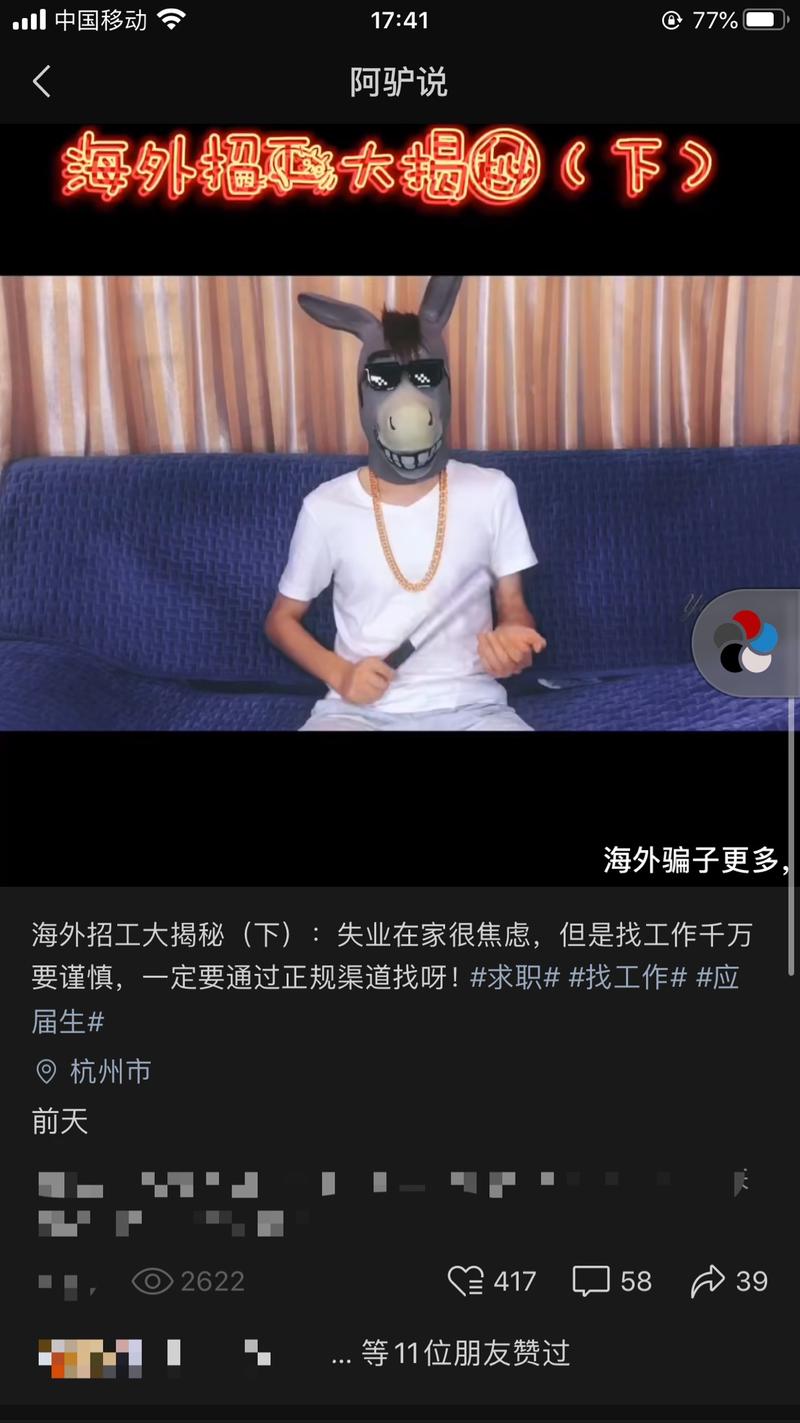Viewport: 800px width, 1423px height.
Task: Tap the eye icon beside the view count
Action: pos(150,1280)
